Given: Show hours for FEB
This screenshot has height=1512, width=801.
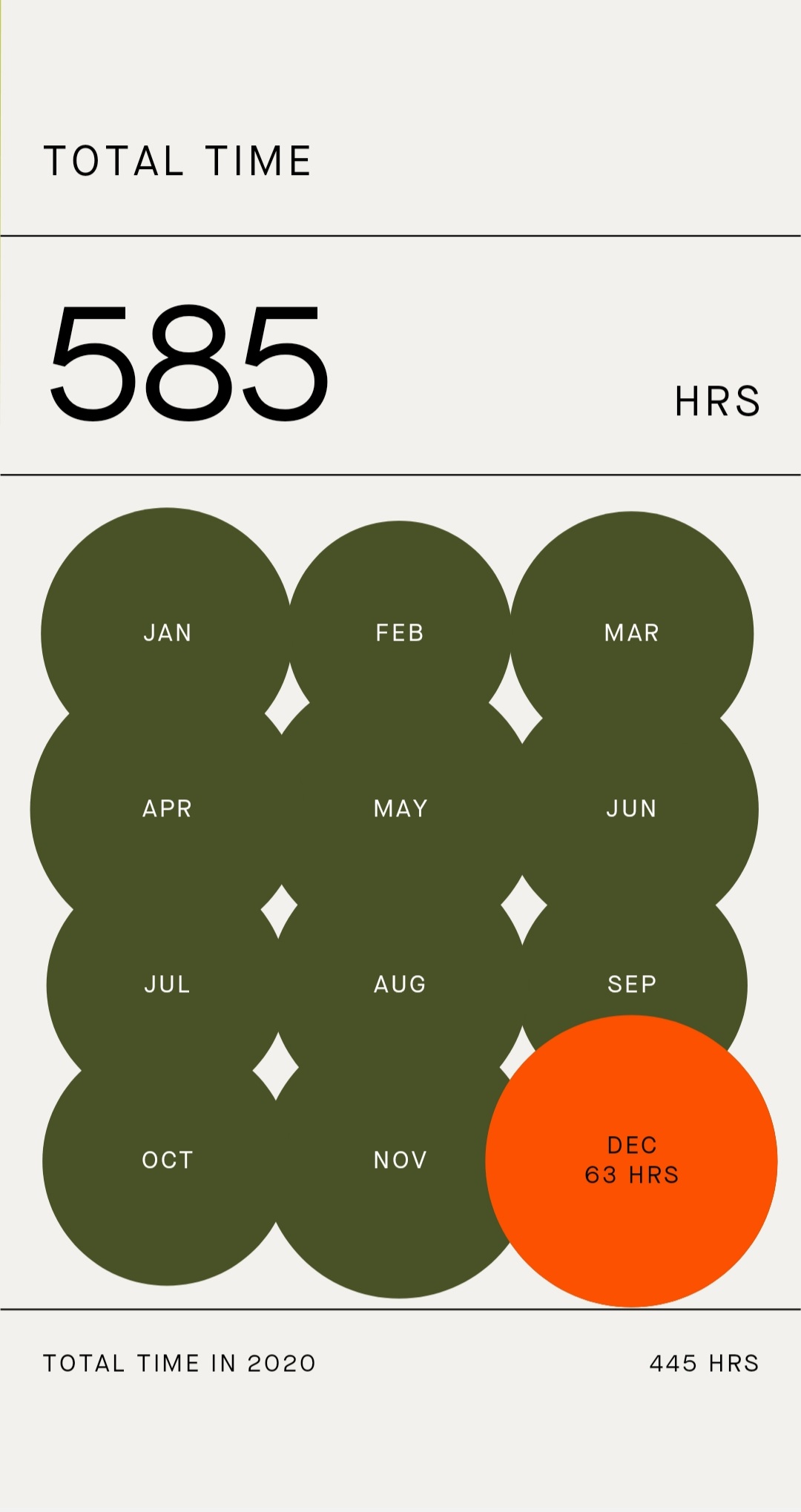Looking at the screenshot, I should pyautogui.click(x=400, y=633).
